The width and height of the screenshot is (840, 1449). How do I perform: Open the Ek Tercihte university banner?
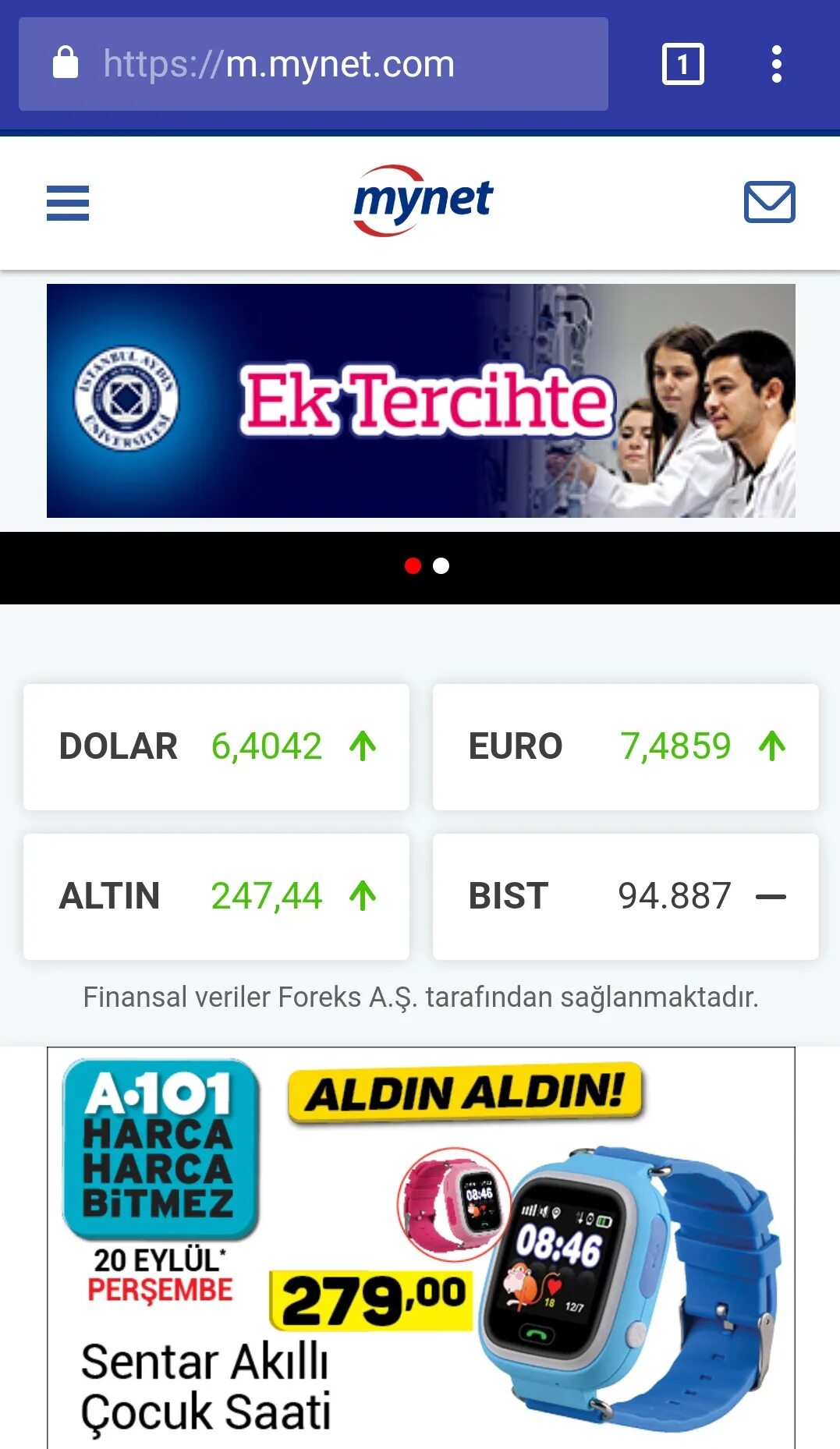421,401
